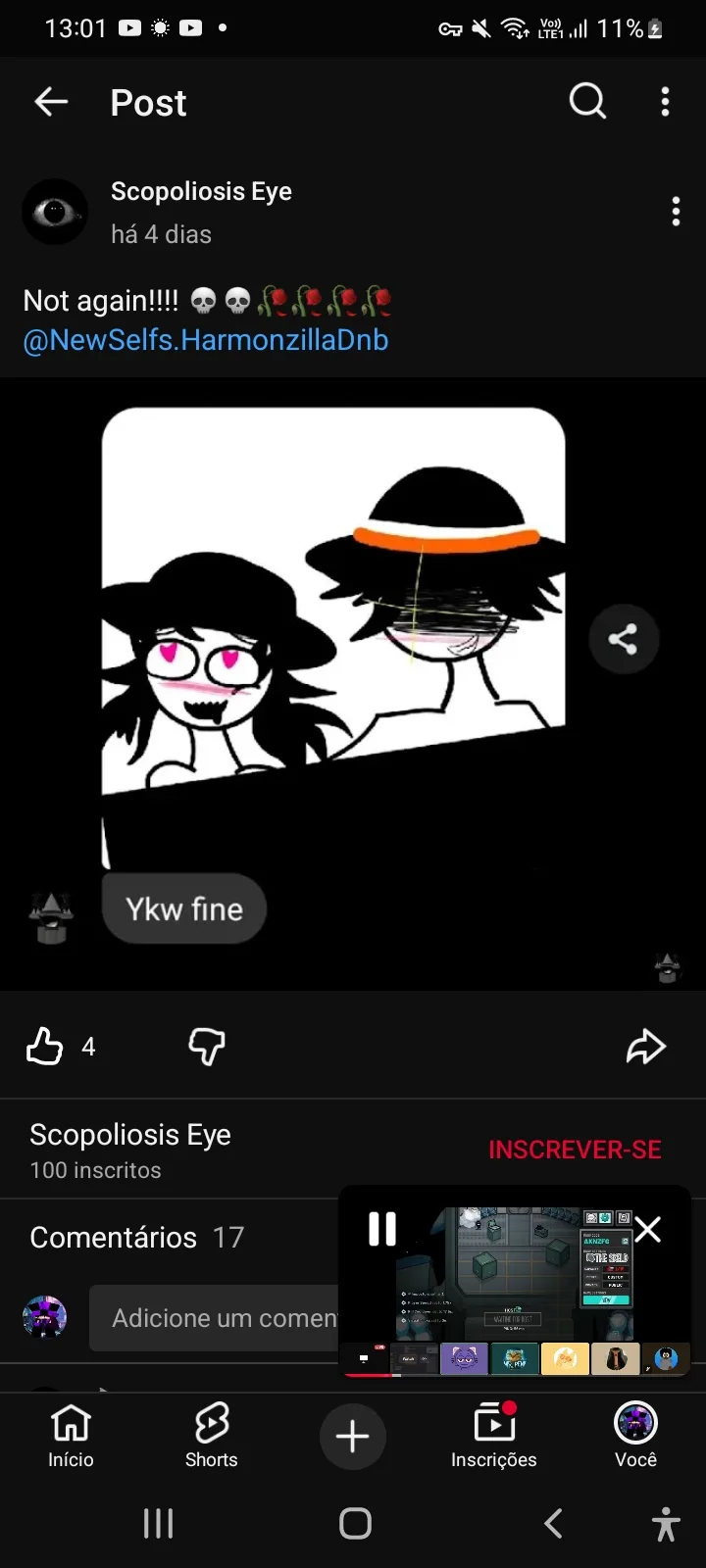
Task: Close the floating miniplayer
Action: pyautogui.click(x=648, y=1229)
